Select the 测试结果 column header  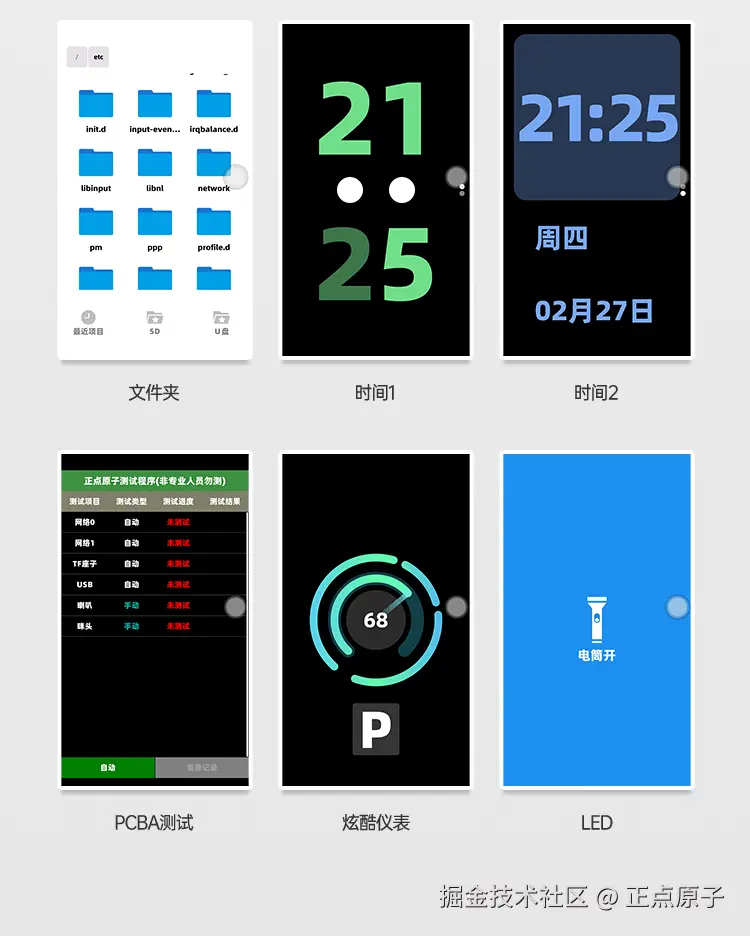tap(225, 501)
